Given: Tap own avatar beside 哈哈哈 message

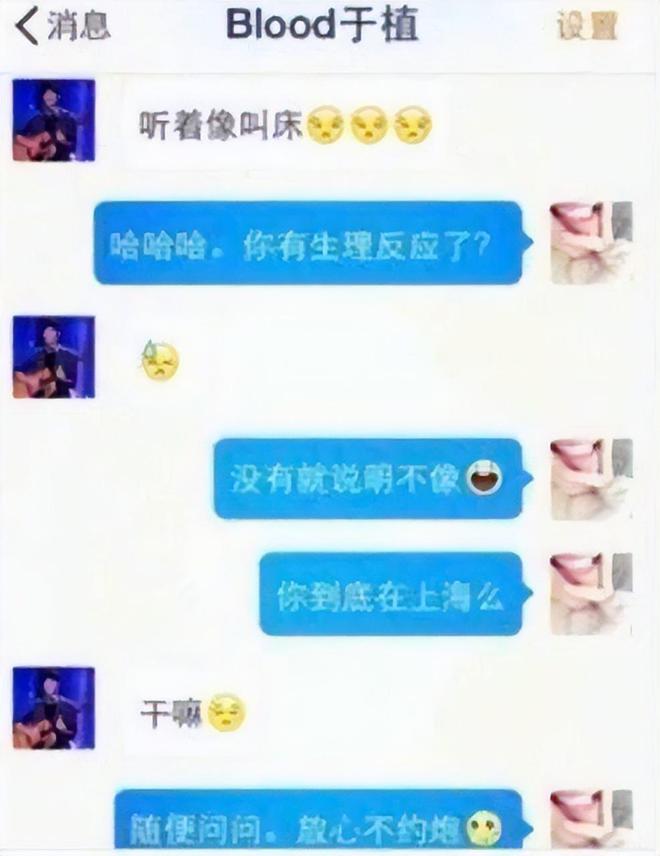Looking at the screenshot, I should pyautogui.click(x=591, y=242).
